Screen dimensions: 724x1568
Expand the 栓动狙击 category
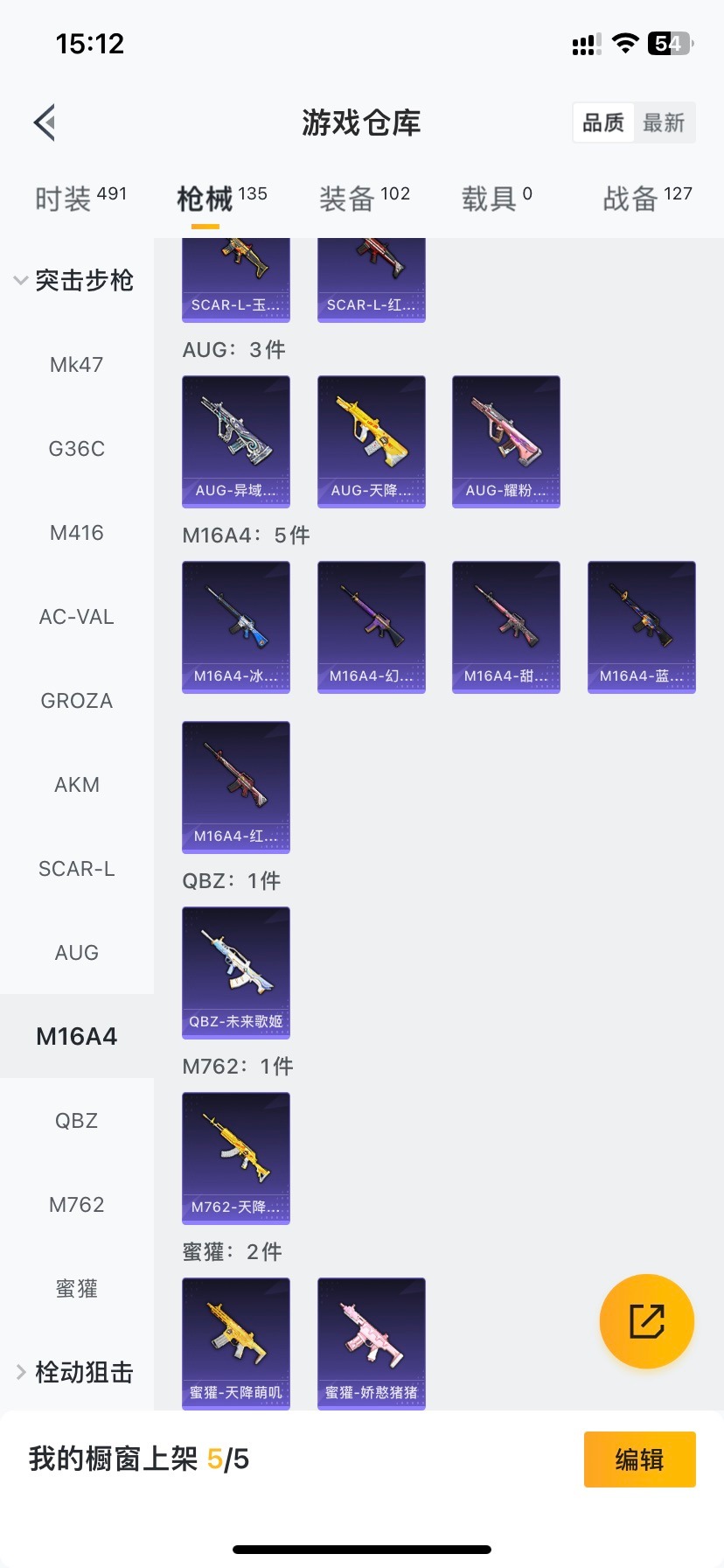tap(74, 1372)
